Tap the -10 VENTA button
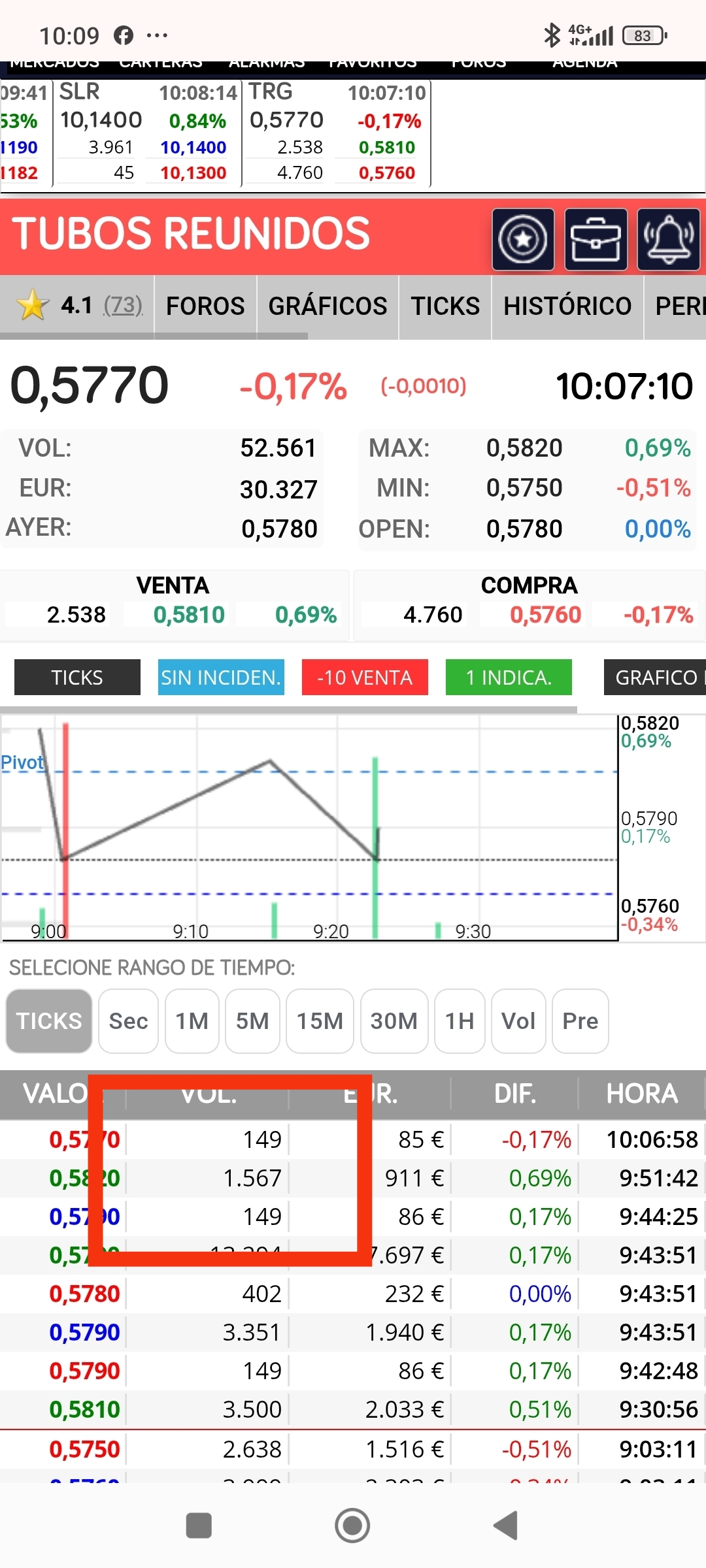The height and width of the screenshot is (1568, 706). pyautogui.click(x=365, y=678)
